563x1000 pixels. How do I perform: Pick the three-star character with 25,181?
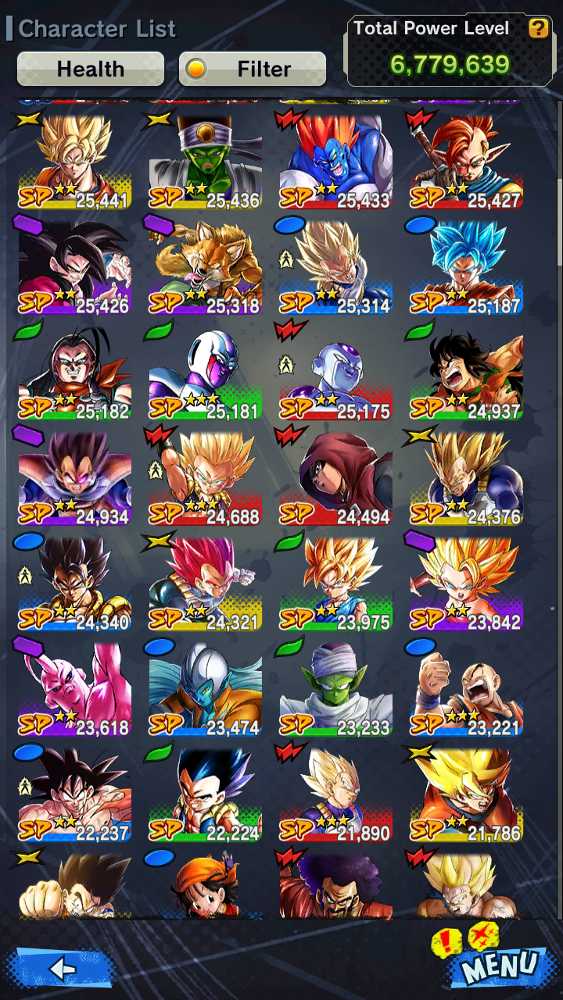205,372
